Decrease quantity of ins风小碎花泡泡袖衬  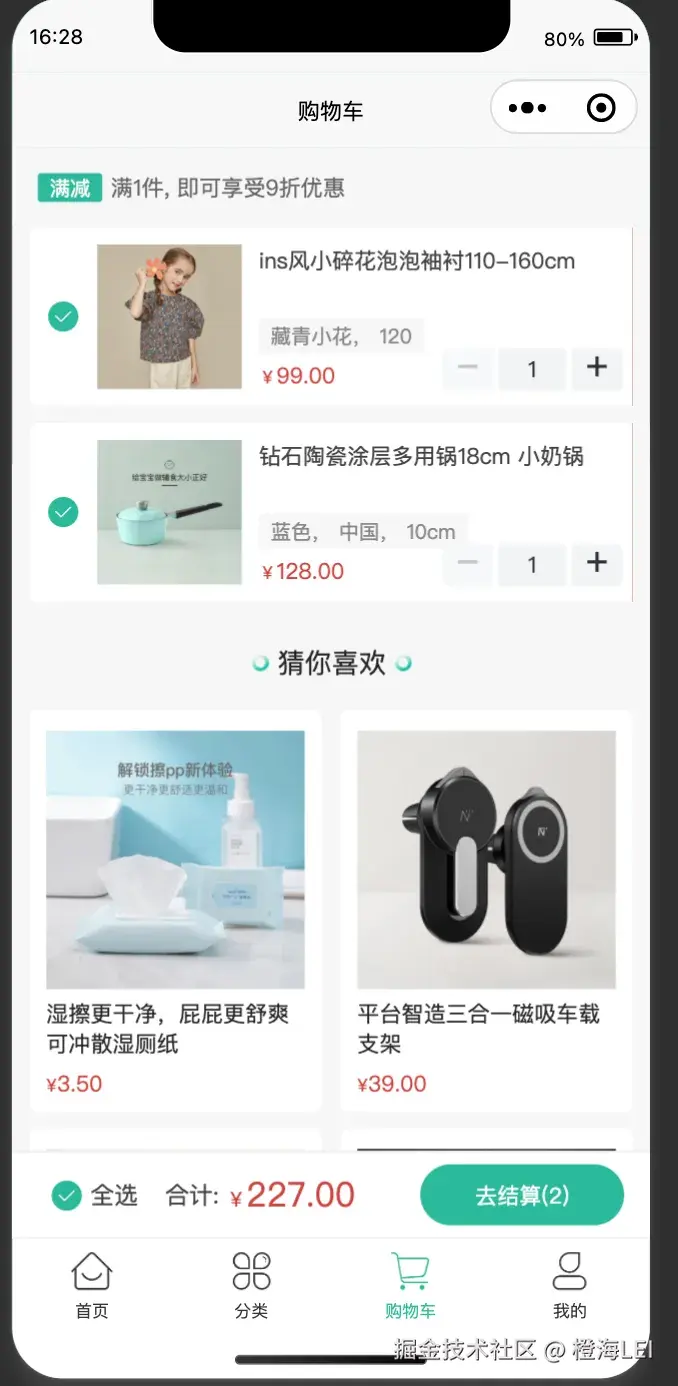point(468,368)
